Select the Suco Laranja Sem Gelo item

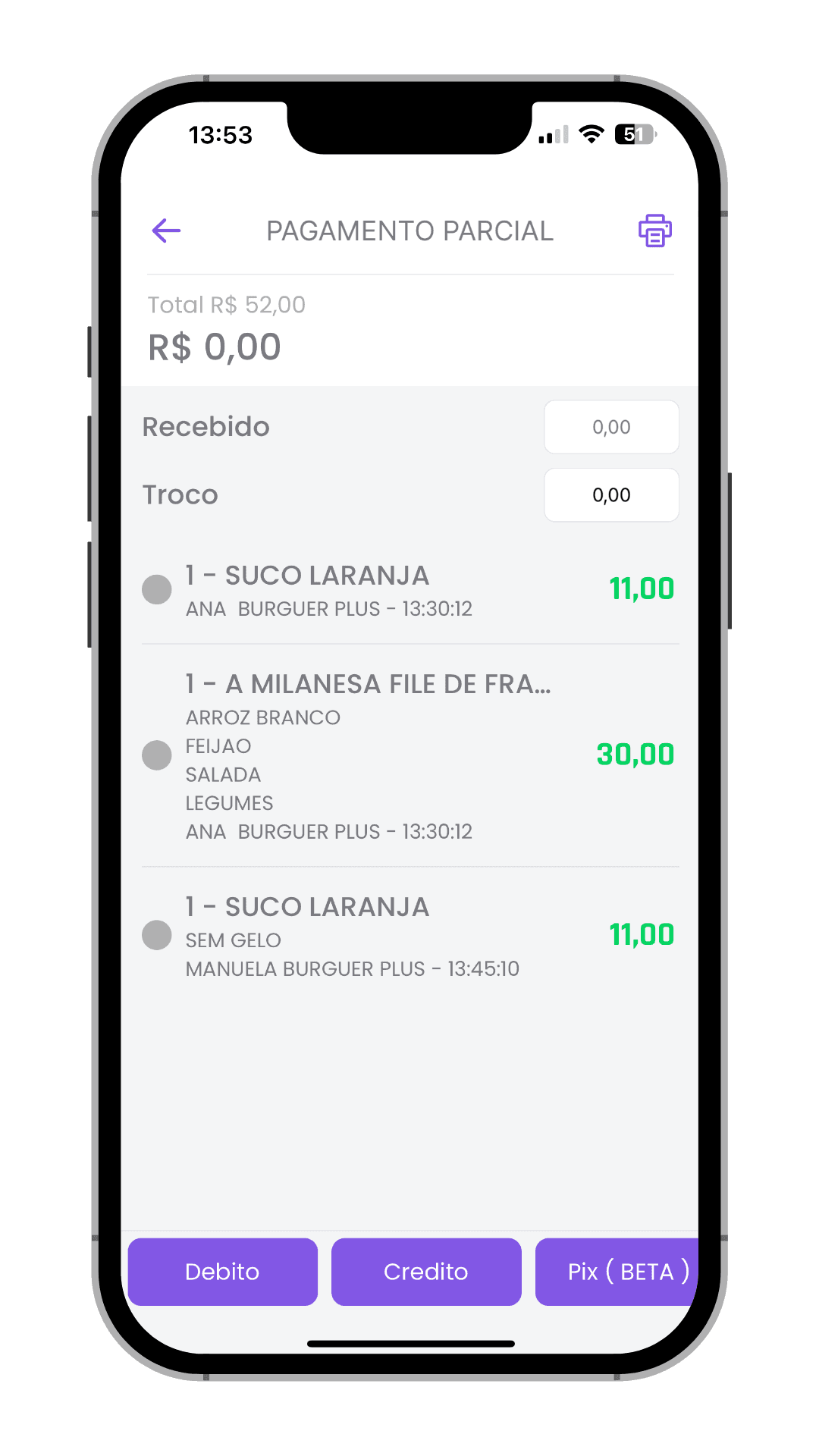point(157,935)
